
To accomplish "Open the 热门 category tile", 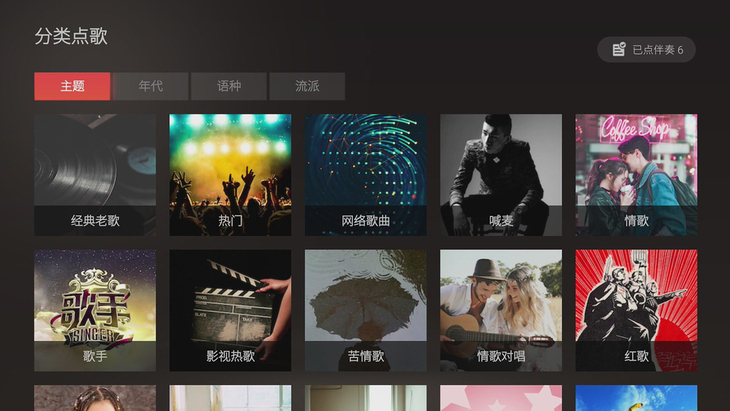I will pos(230,175).
